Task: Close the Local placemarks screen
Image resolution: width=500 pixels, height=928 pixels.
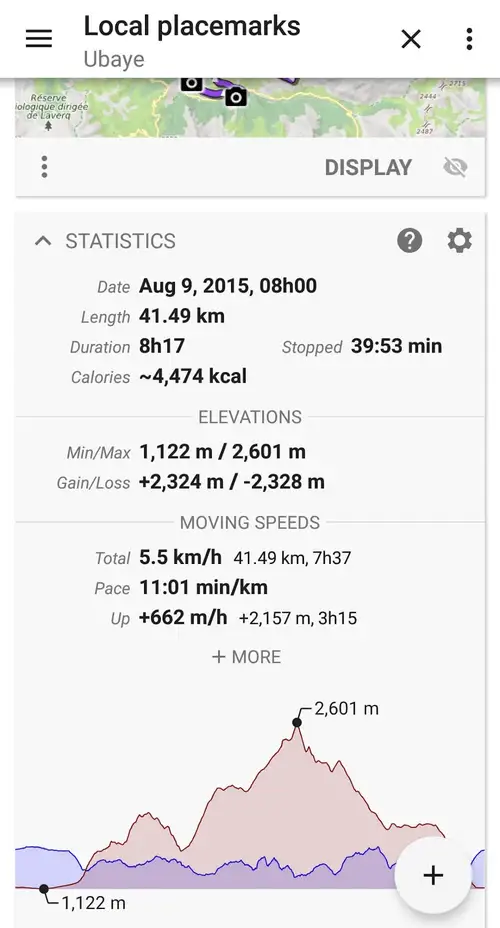Action: [x=411, y=39]
